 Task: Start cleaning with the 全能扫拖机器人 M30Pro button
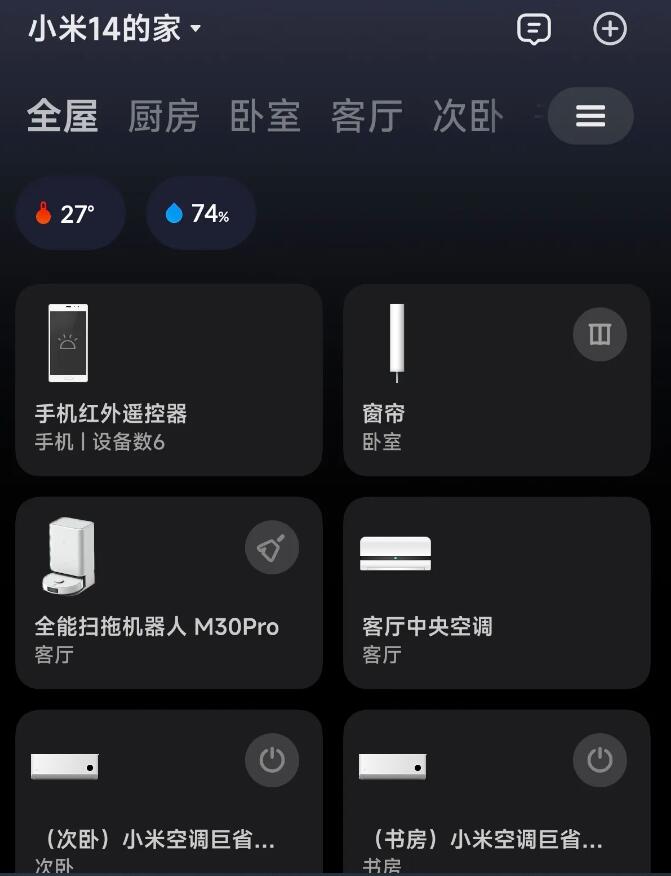pyautogui.click(x=272, y=547)
